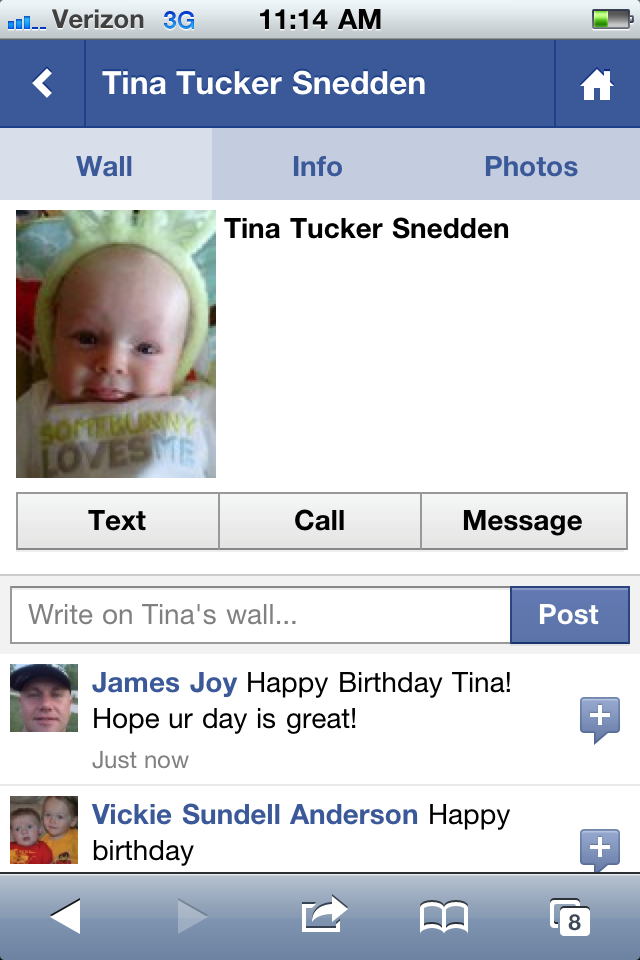Comment on Vickie Sundell Anderson's post

coord(600,850)
